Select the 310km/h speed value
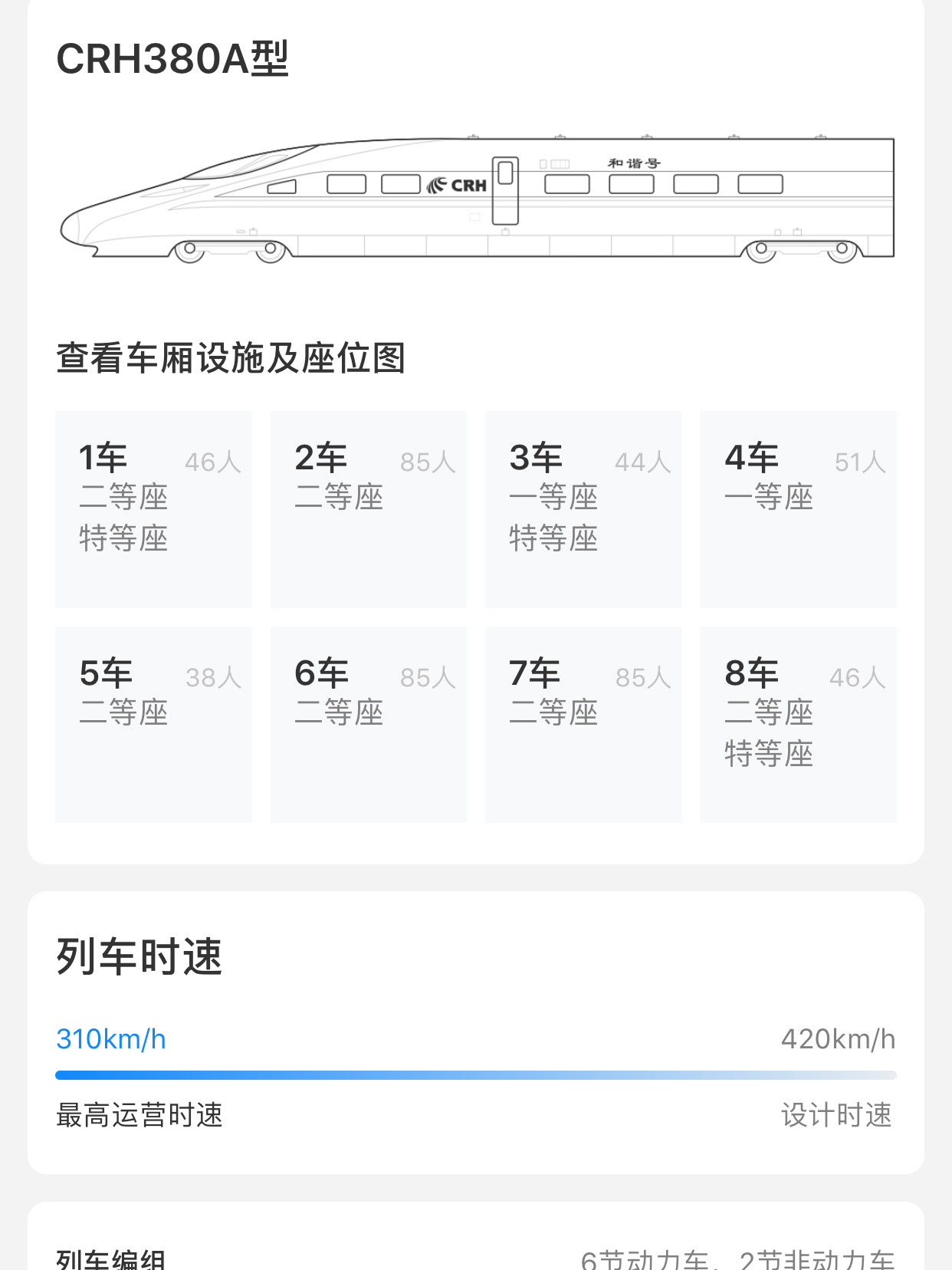This screenshot has width=952, height=1270. coord(112,1040)
